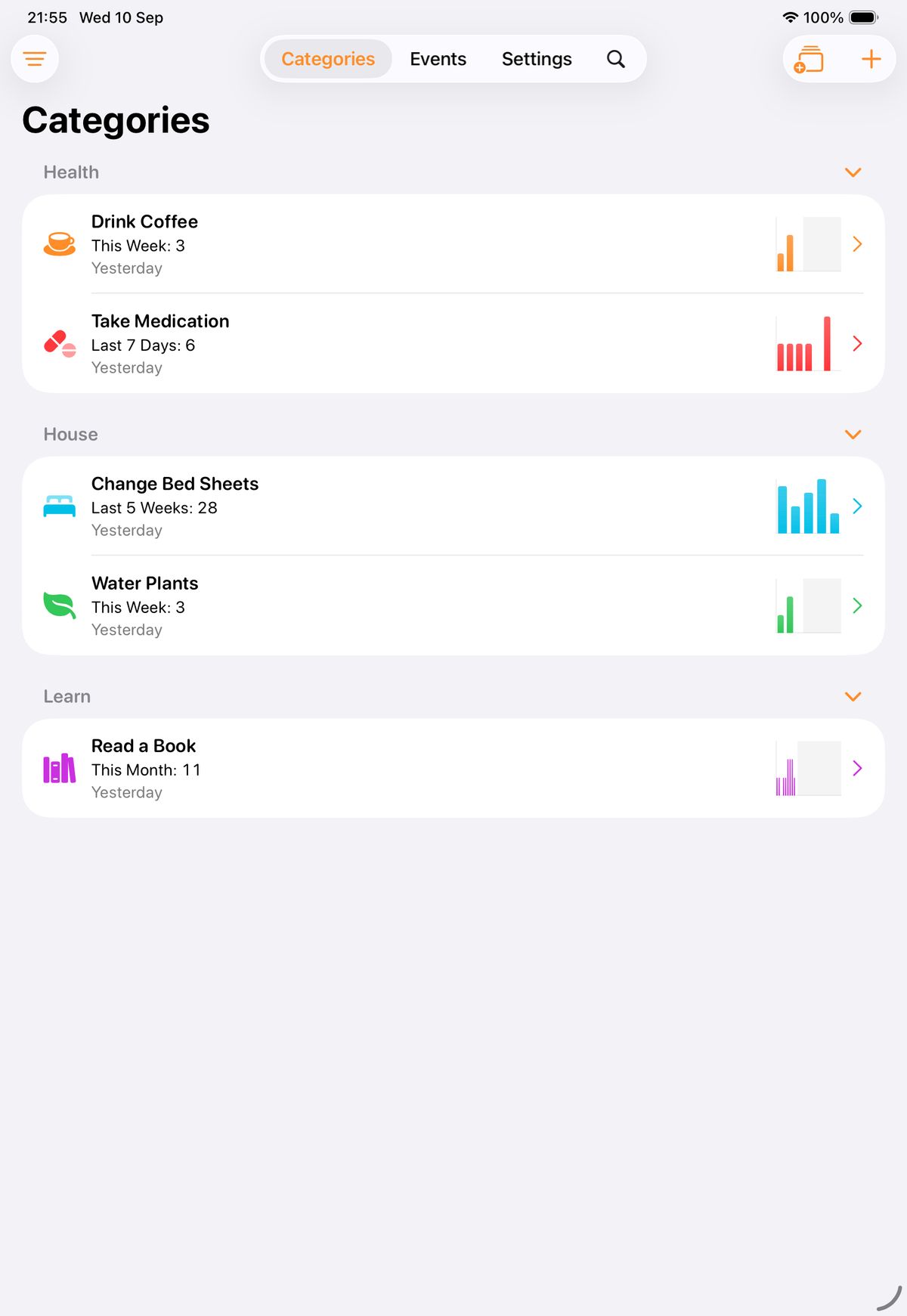Screen dimensions: 907x1316
Task: Collapse the Learn section
Action: (853, 697)
